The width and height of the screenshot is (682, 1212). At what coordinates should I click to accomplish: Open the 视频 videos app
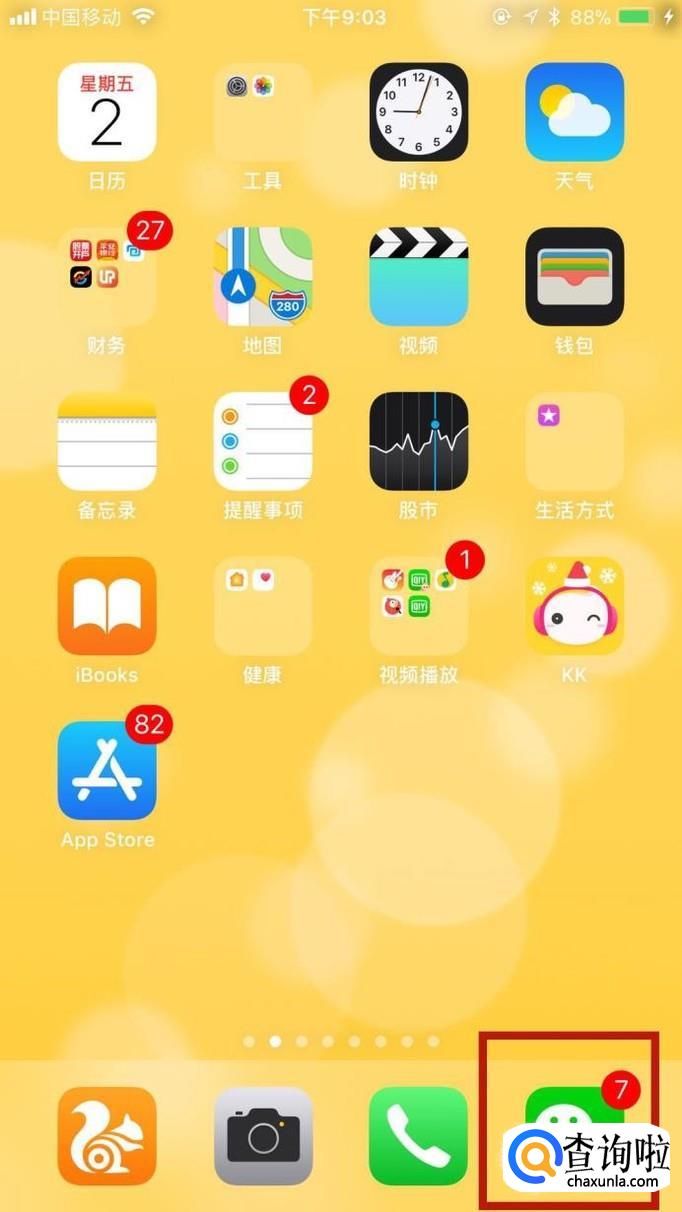419,277
